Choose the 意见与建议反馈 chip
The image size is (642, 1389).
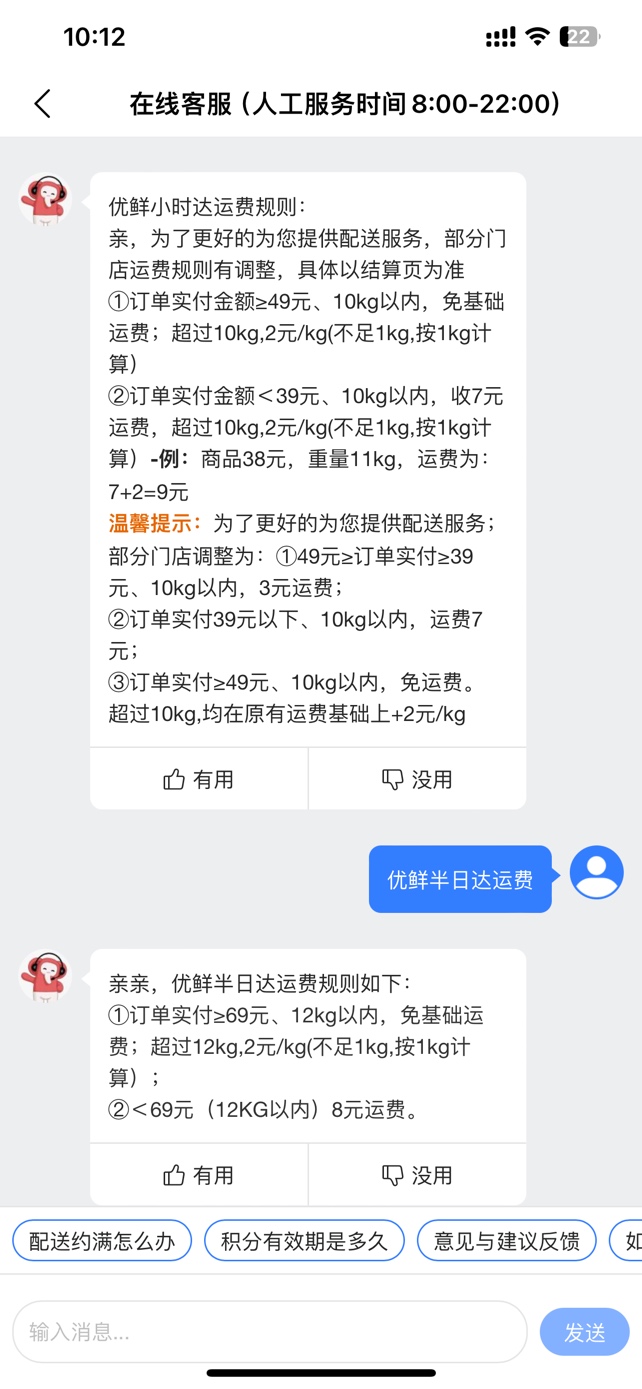pos(506,1241)
